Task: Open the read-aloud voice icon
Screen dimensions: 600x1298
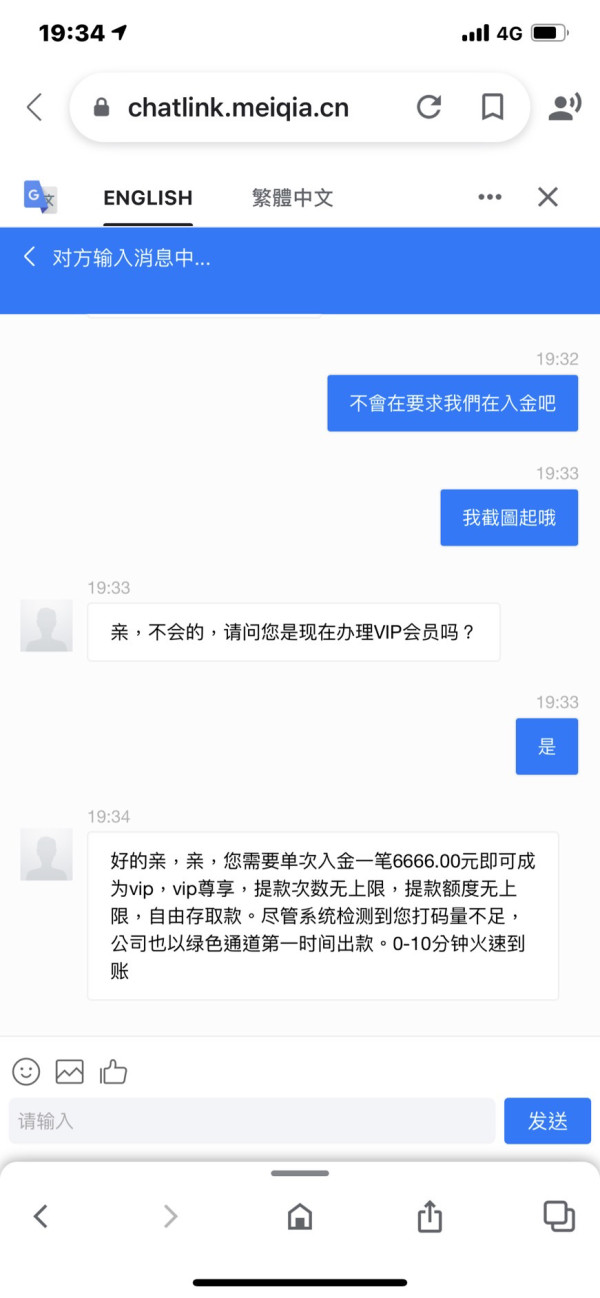Action: click(565, 108)
